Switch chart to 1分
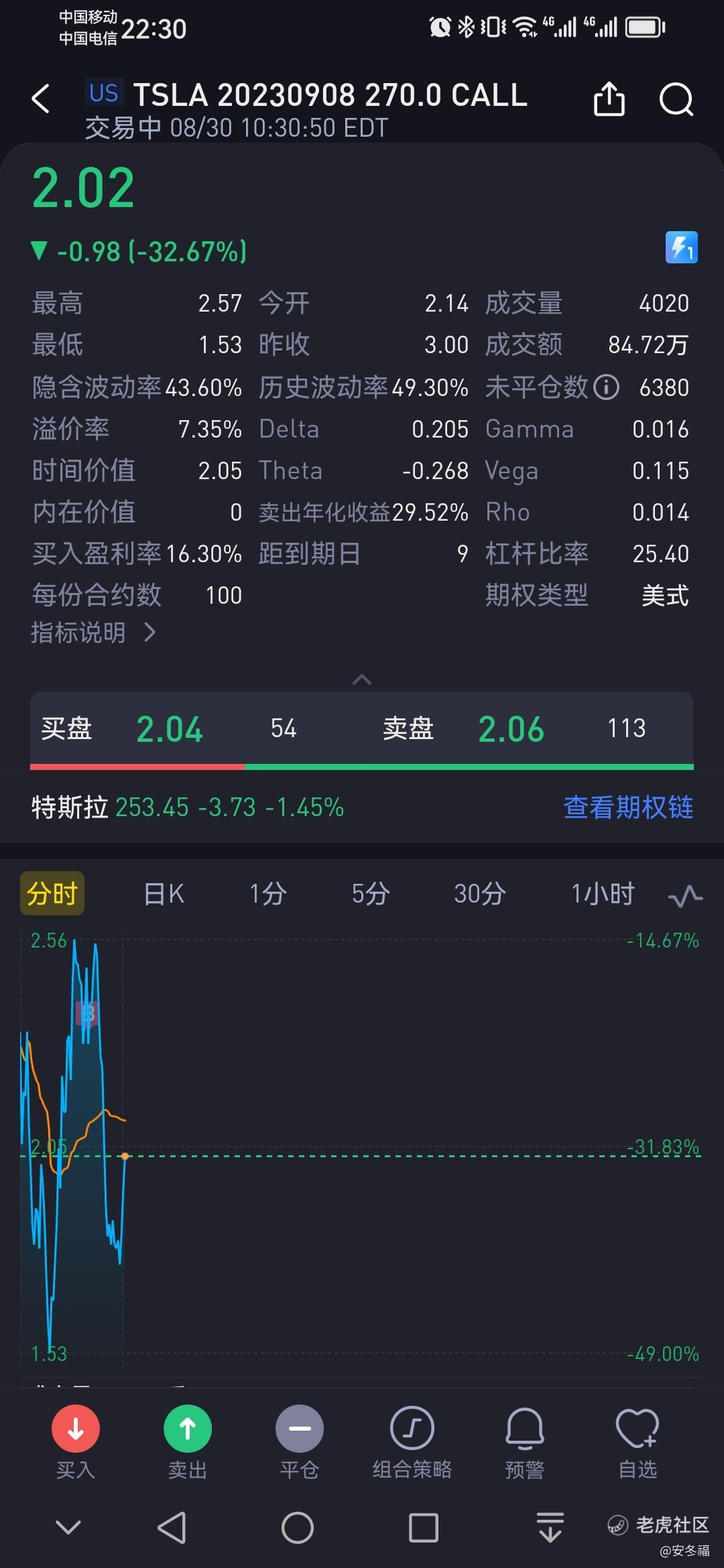The image size is (724, 1568). pyautogui.click(x=268, y=894)
